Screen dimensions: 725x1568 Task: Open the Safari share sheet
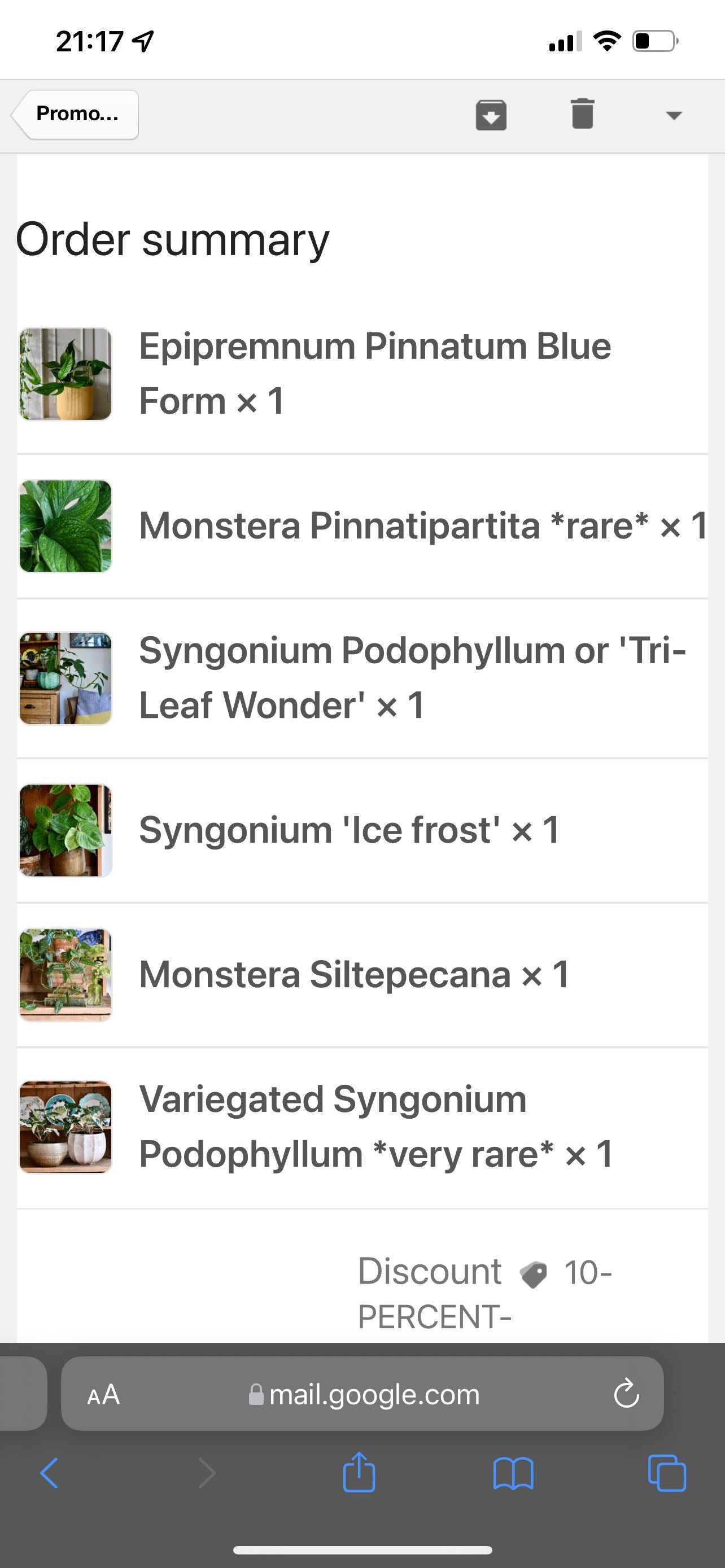(x=359, y=1473)
